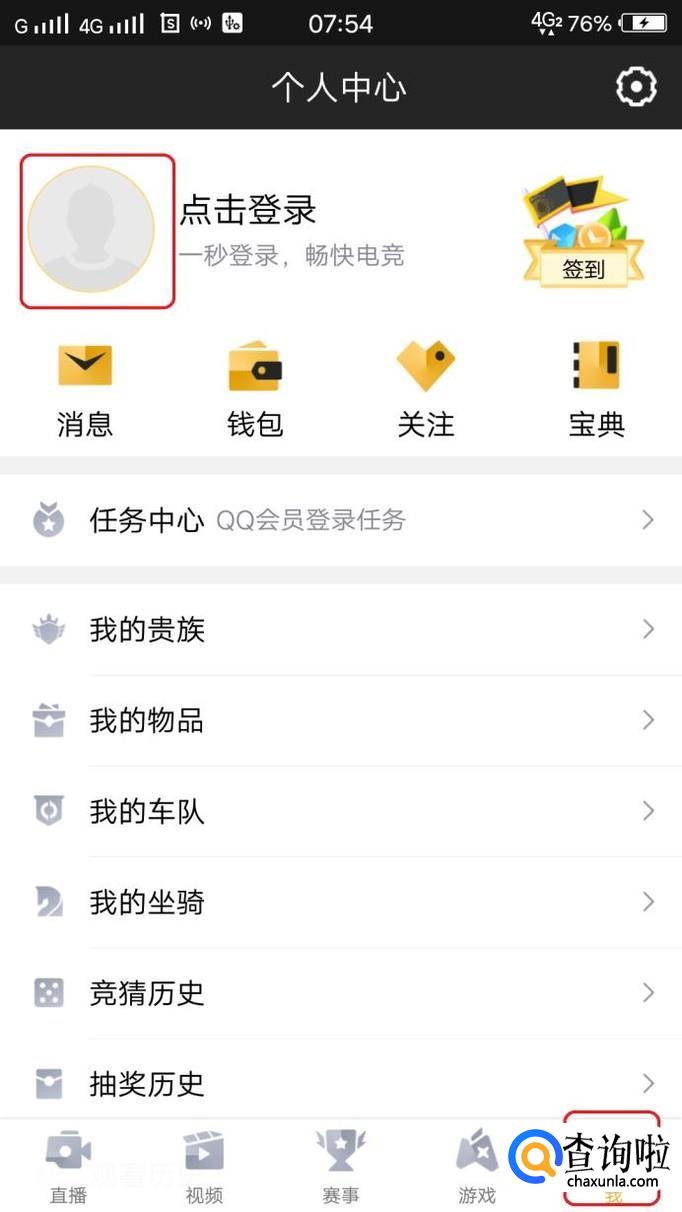
Task: Open the 我的坐骑 row
Action: tap(340, 902)
